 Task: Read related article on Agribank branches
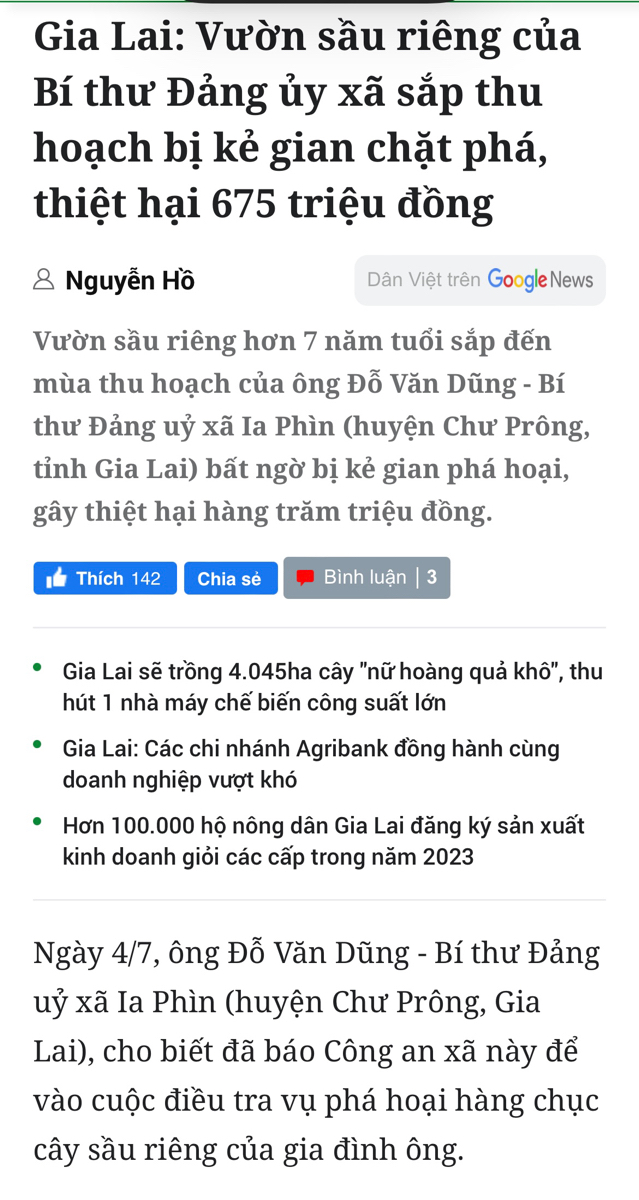point(310,764)
